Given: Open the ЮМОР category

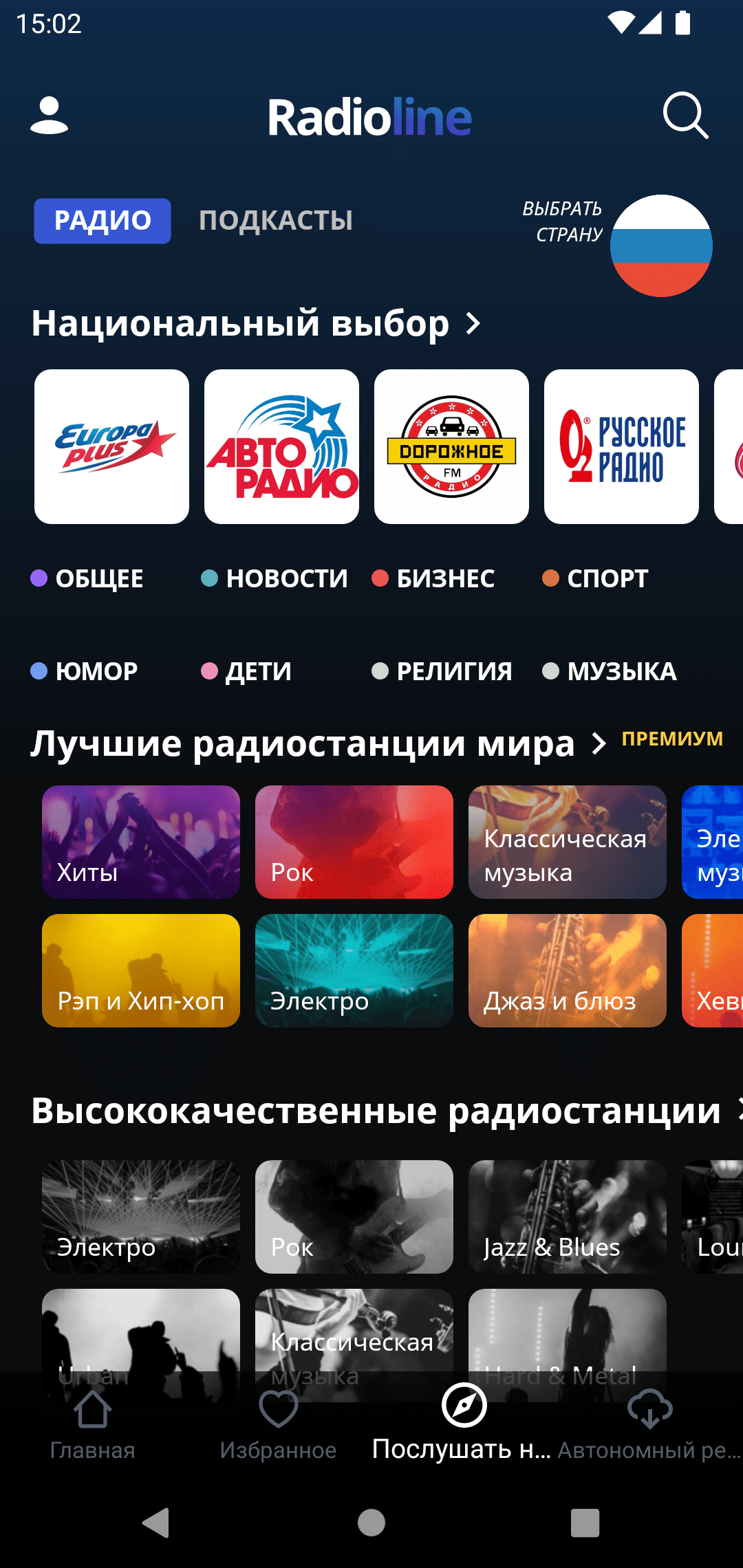Looking at the screenshot, I should (x=85, y=671).
